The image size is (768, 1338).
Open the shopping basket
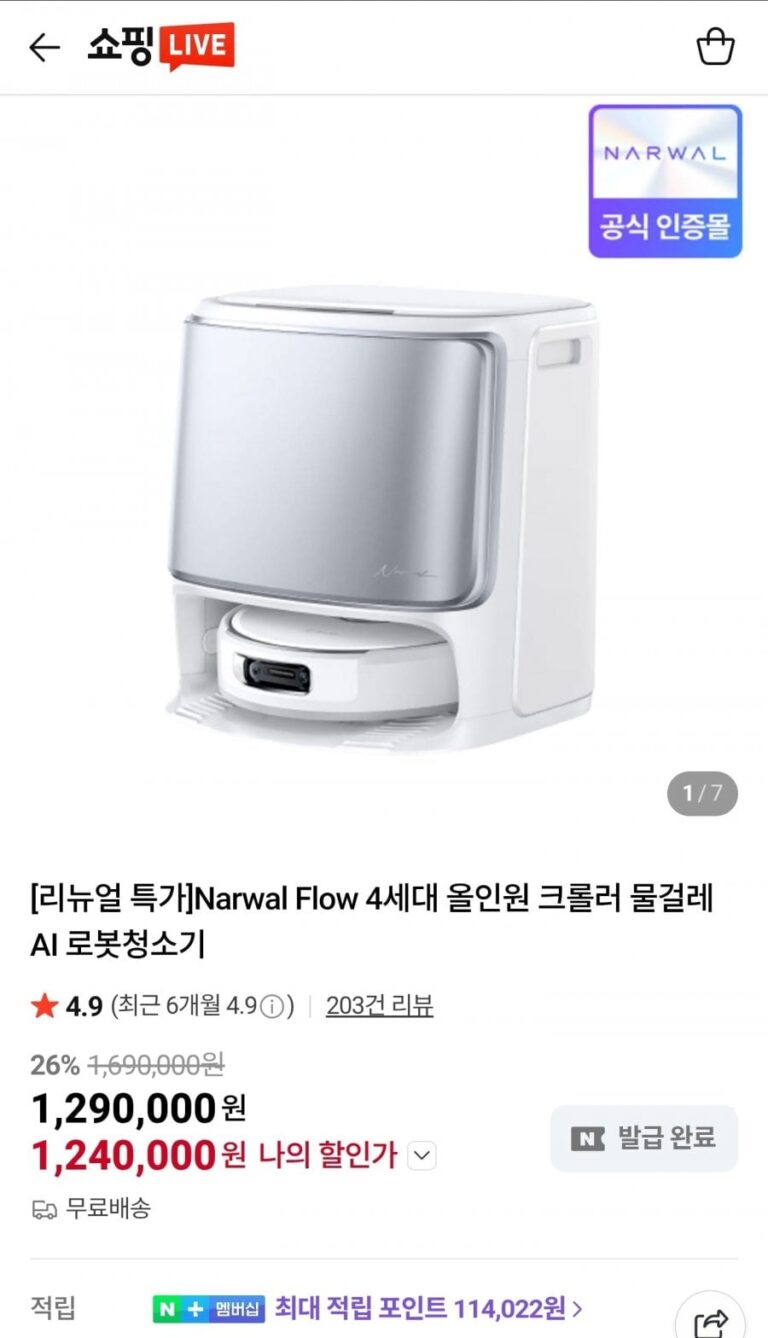coord(715,47)
